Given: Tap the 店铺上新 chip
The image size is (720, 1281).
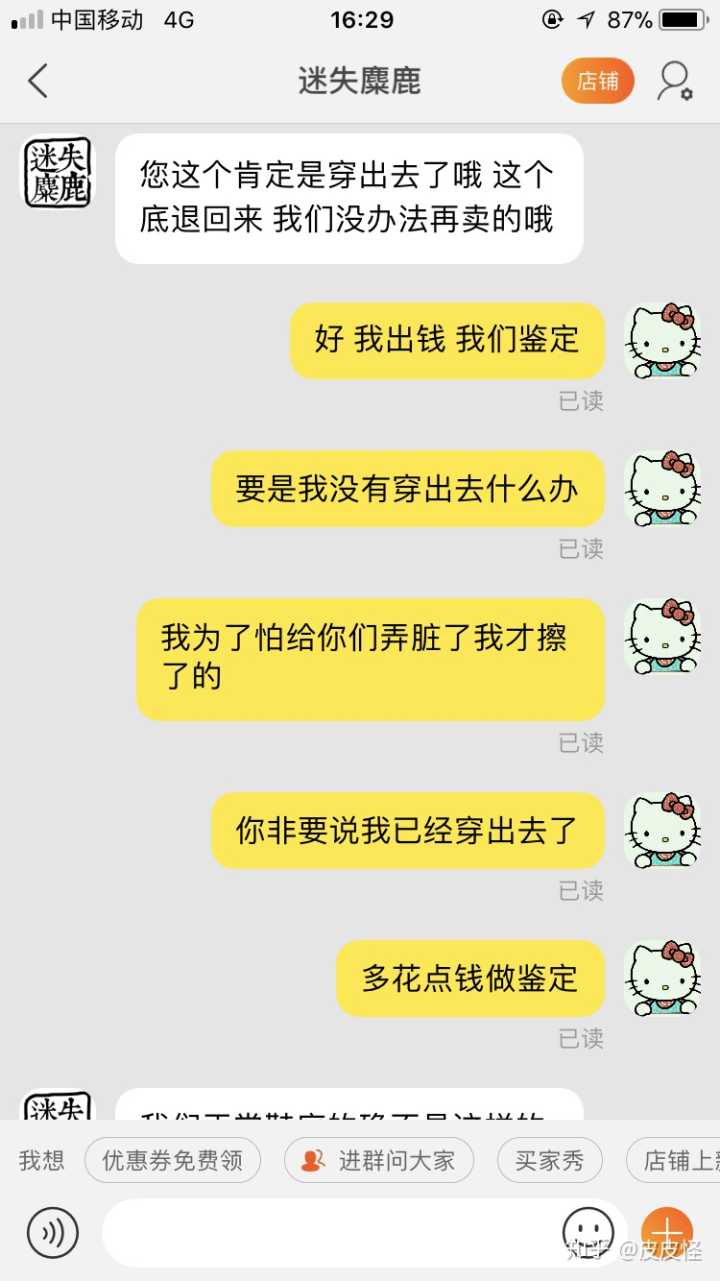Looking at the screenshot, I should [675, 1160].
